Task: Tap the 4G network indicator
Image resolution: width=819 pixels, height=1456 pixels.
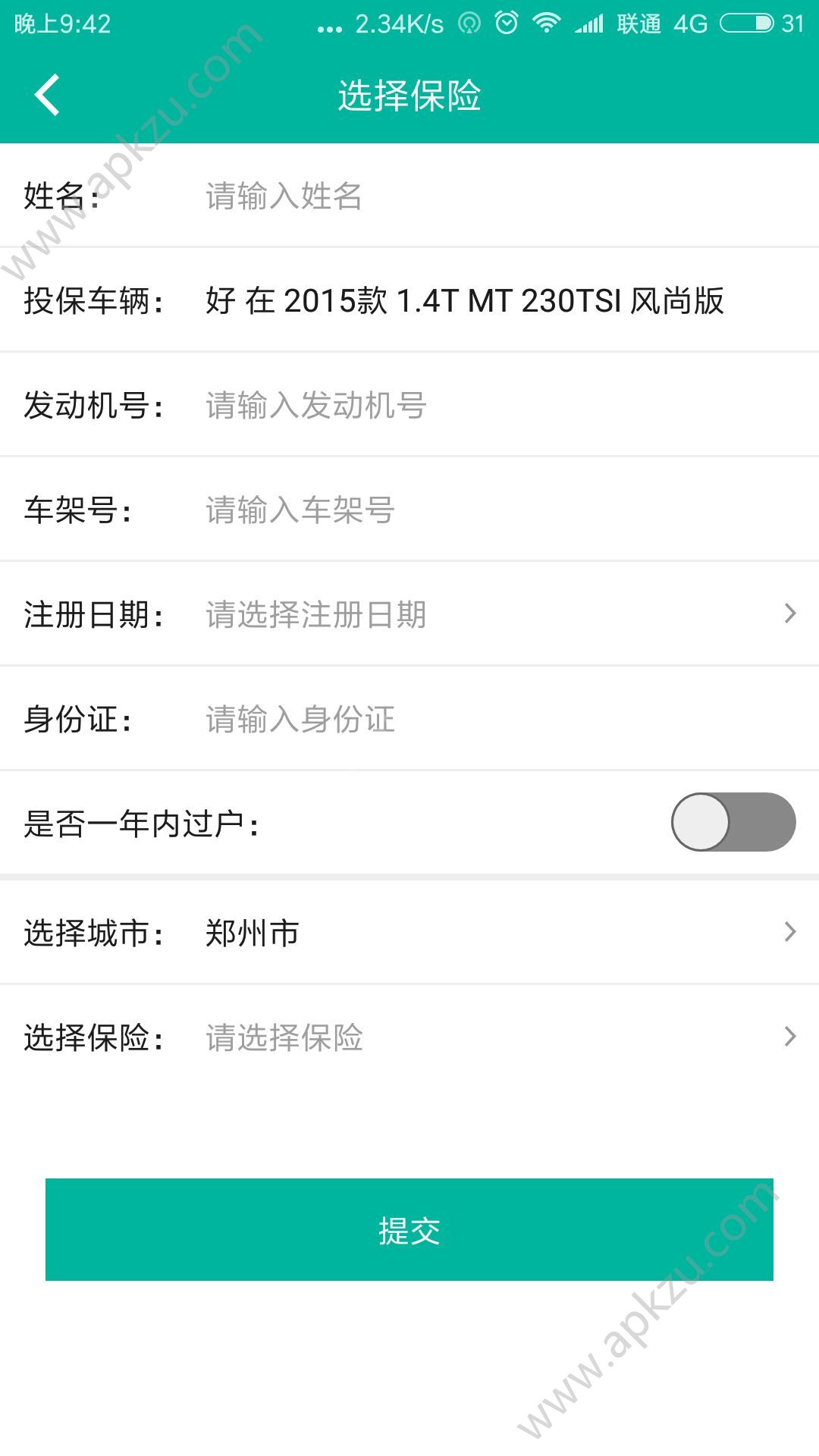Action: [x=689, y=24]
